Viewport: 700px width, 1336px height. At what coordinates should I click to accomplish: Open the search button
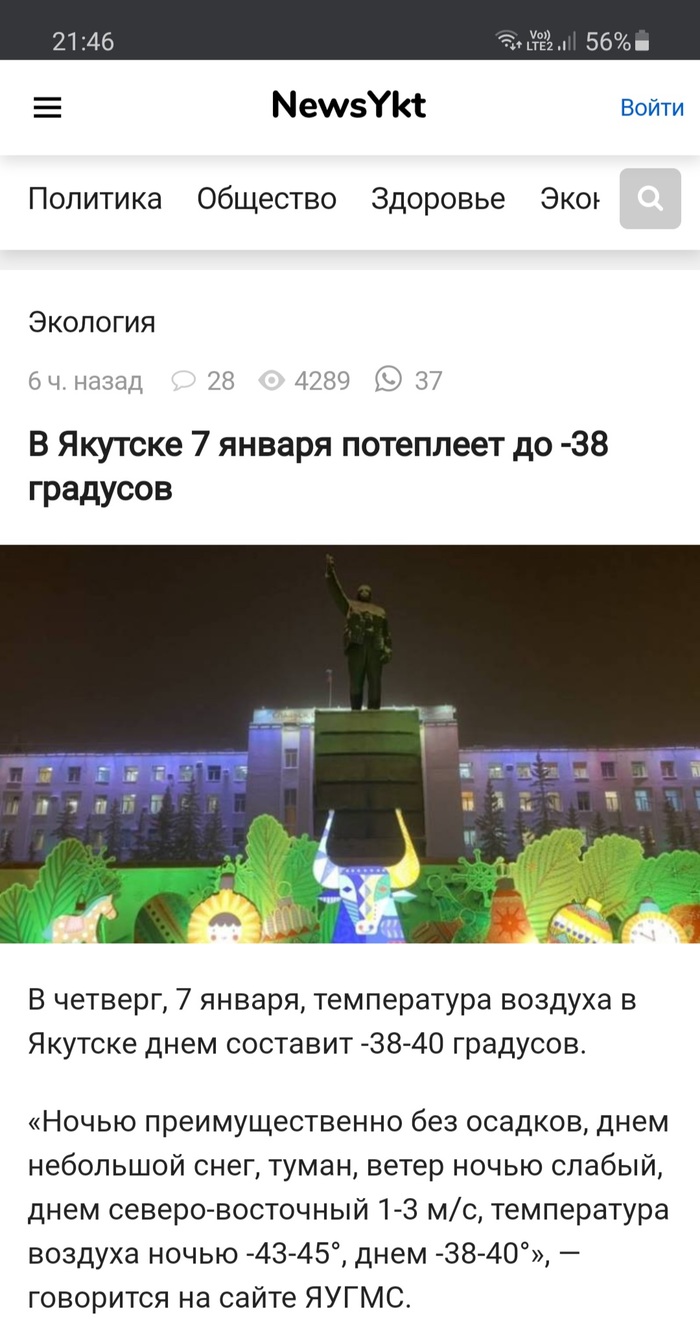(650, 199)
